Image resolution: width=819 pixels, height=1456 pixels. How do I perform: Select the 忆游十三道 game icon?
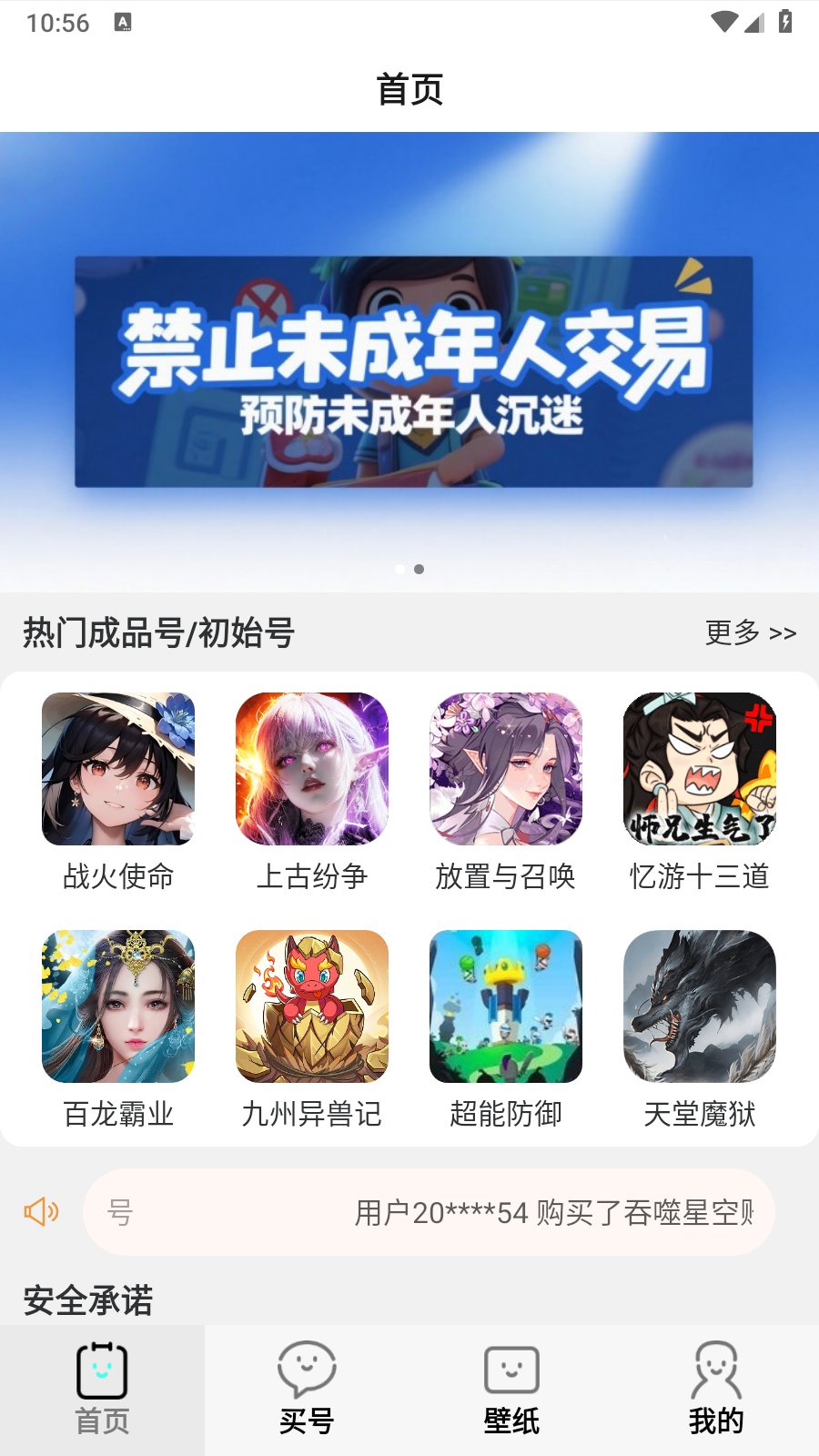(699, 769)
